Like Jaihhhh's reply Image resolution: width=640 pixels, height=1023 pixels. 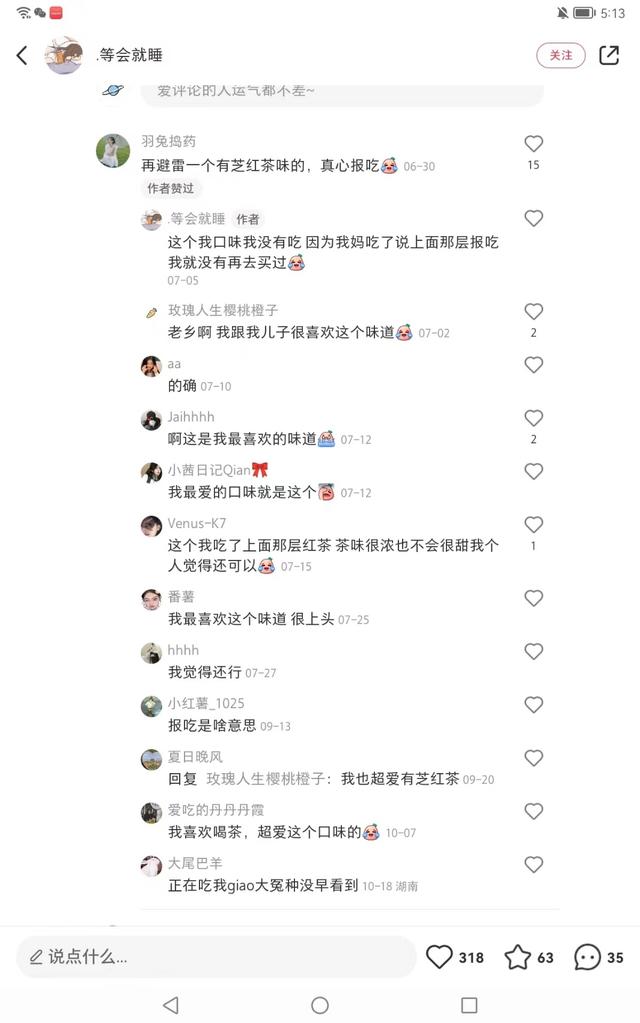(x=533, y=418)
